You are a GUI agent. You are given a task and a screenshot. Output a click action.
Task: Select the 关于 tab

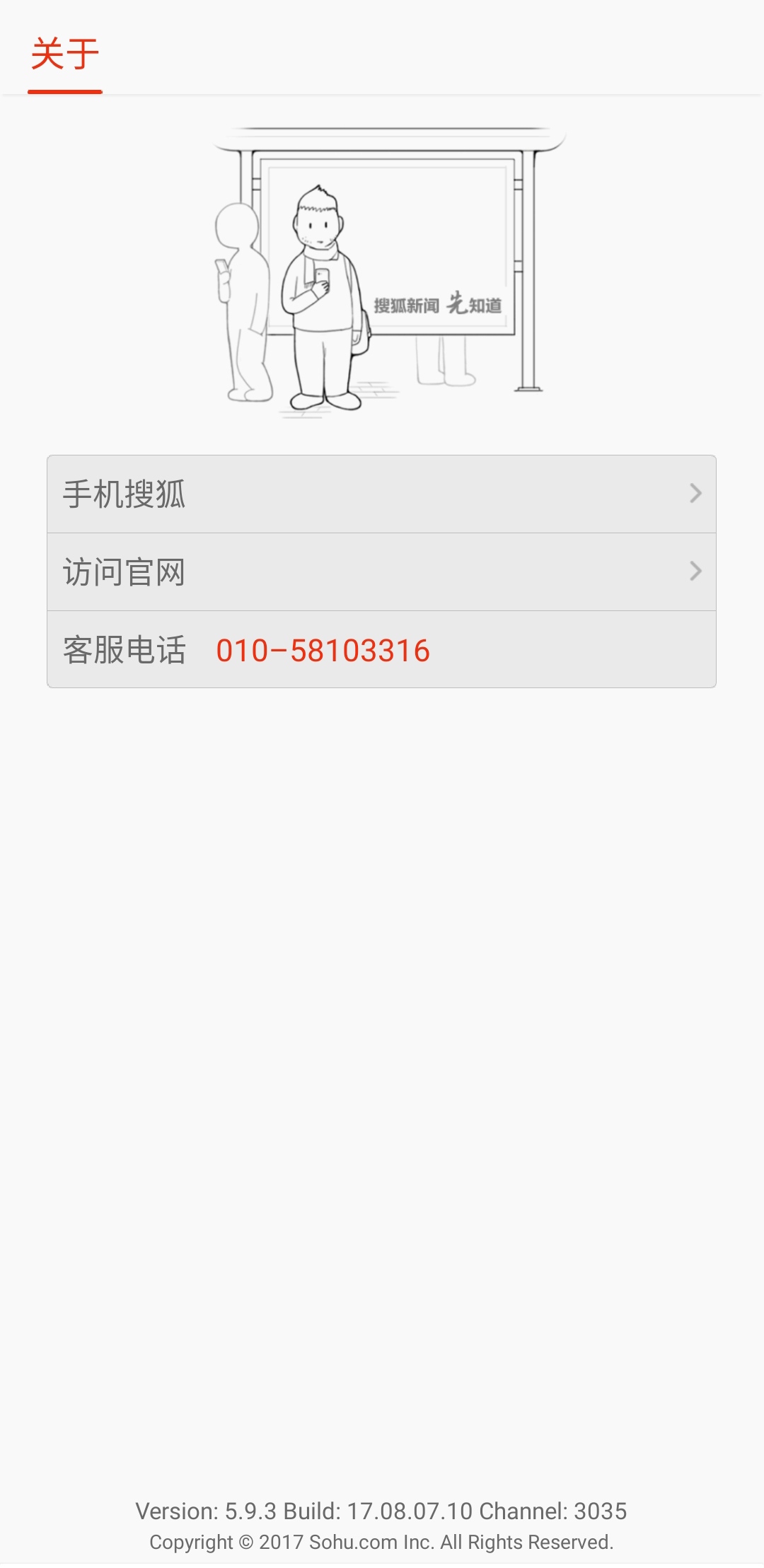coord(65,55)
